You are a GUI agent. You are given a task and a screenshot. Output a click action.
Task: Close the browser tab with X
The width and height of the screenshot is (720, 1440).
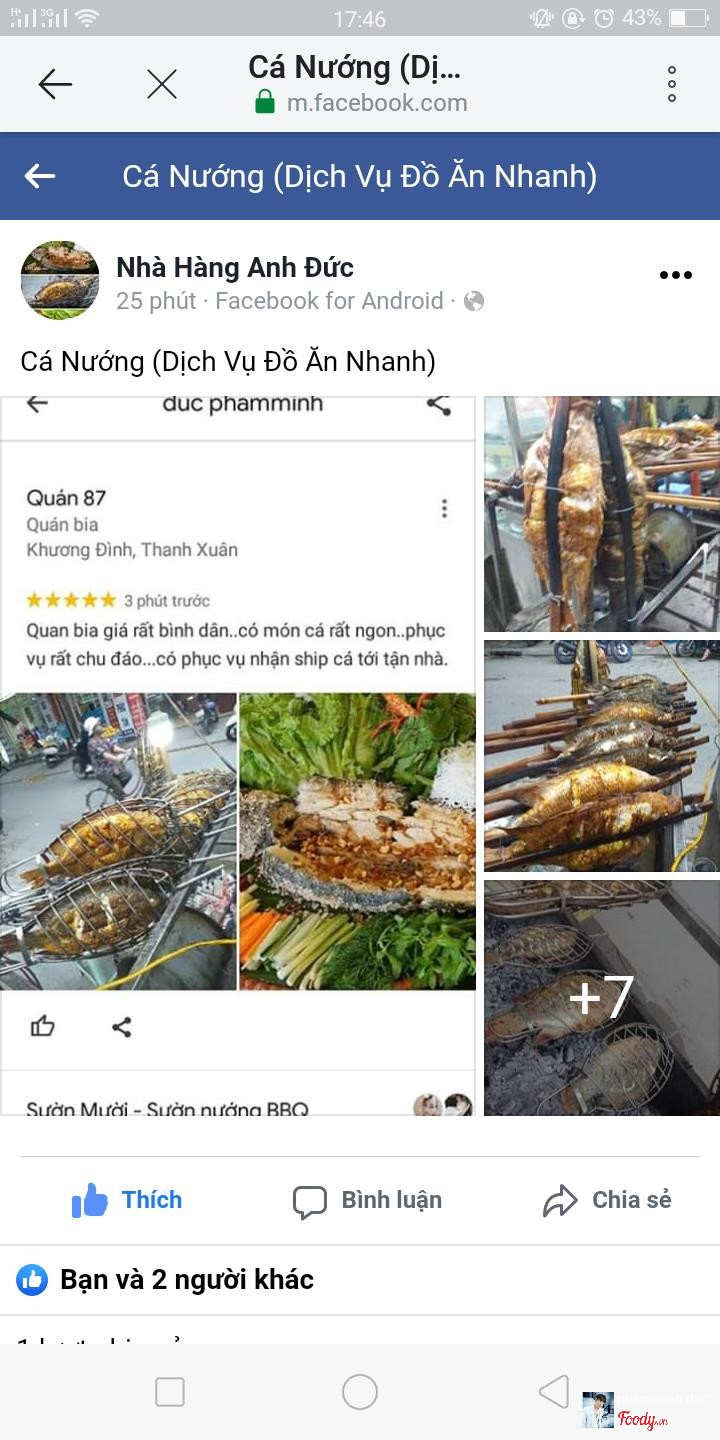pyautogui.click(x=161, y=85)
